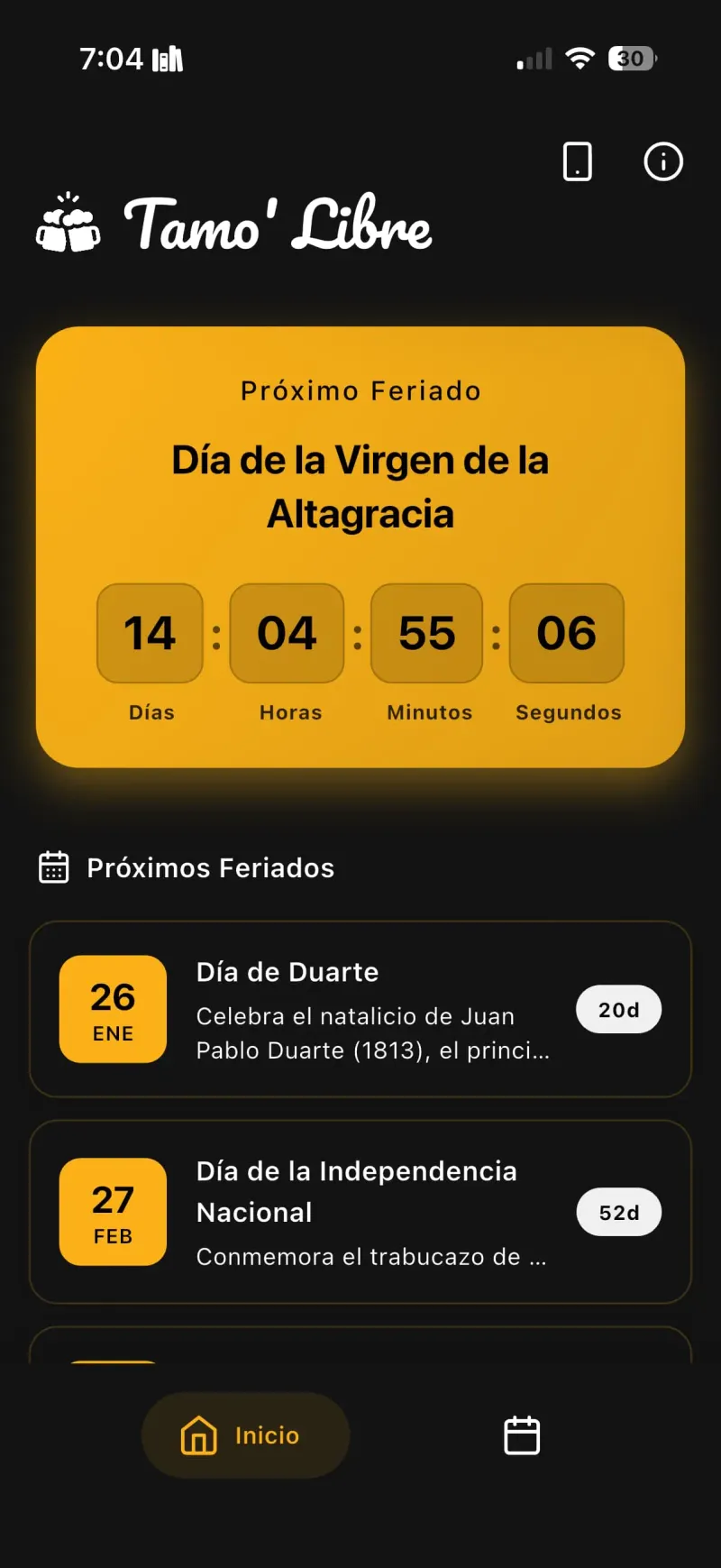721x1568 pixels.
Task: Open the Día de la Independencia Nacional card
Action: (360, 1212)
